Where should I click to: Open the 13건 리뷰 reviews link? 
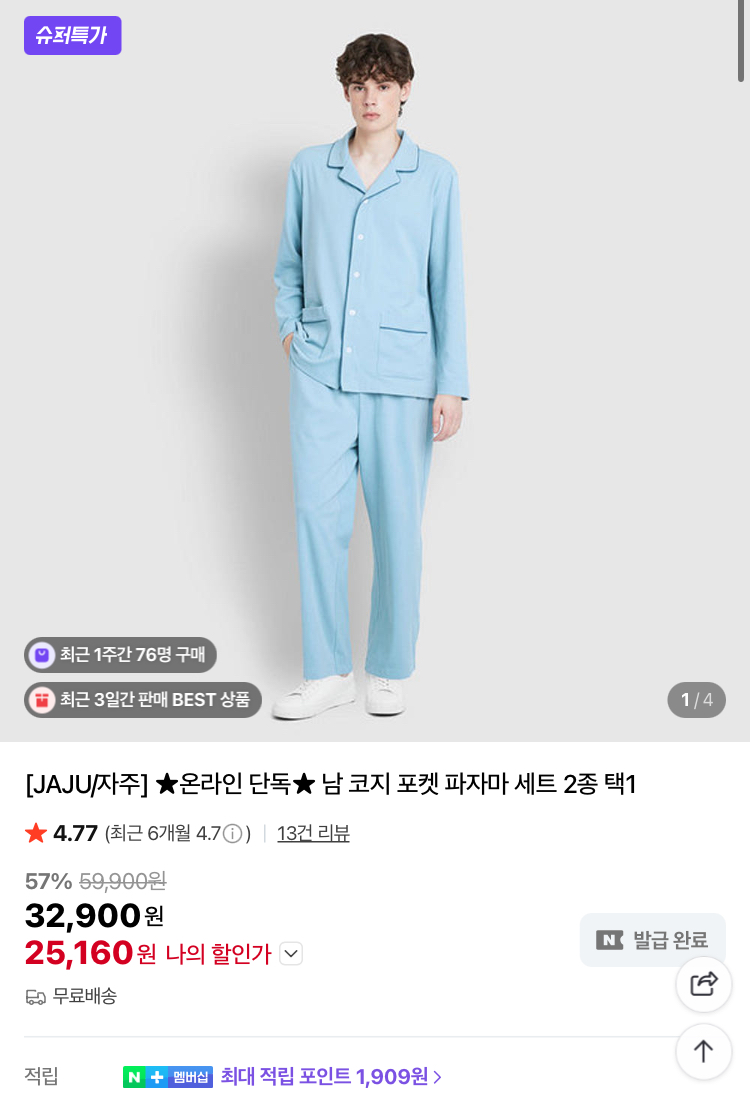click(313, 833)
